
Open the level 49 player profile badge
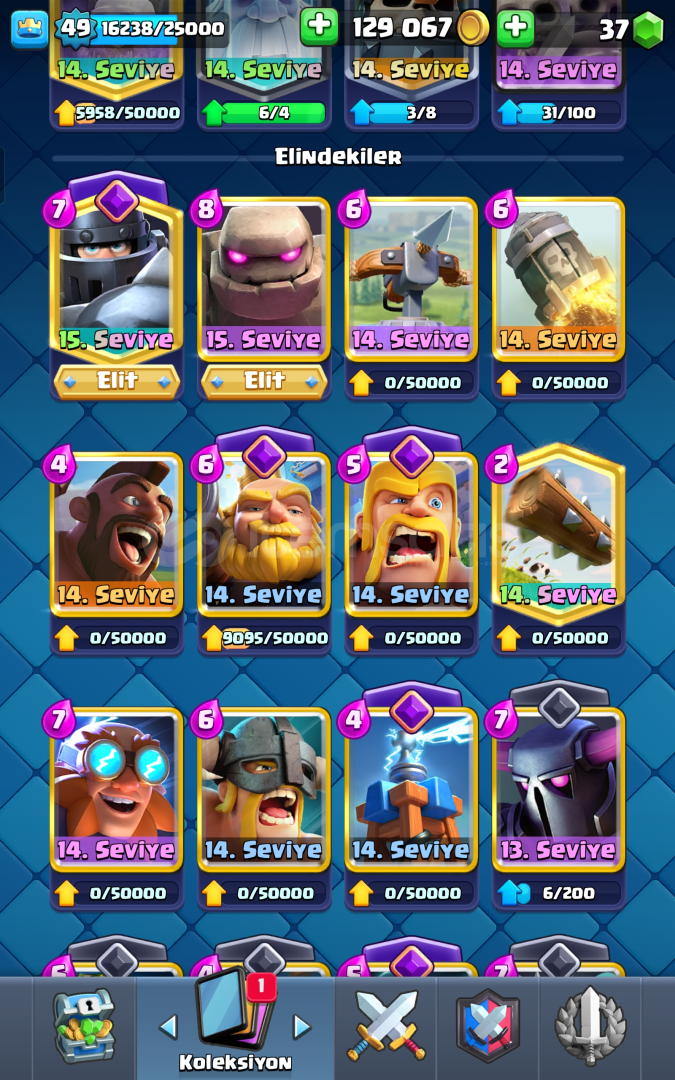click(x=75, y=28)
